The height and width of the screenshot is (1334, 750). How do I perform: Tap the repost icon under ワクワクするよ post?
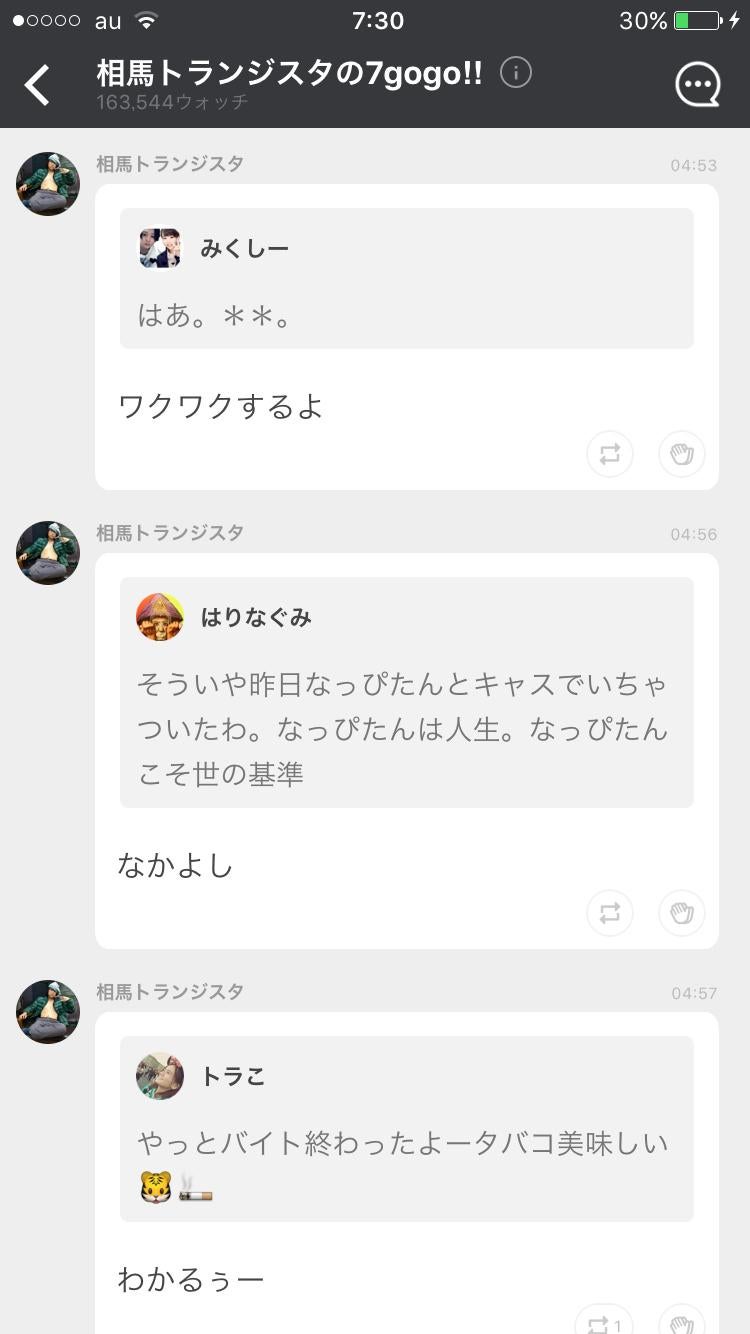[609, 454]
